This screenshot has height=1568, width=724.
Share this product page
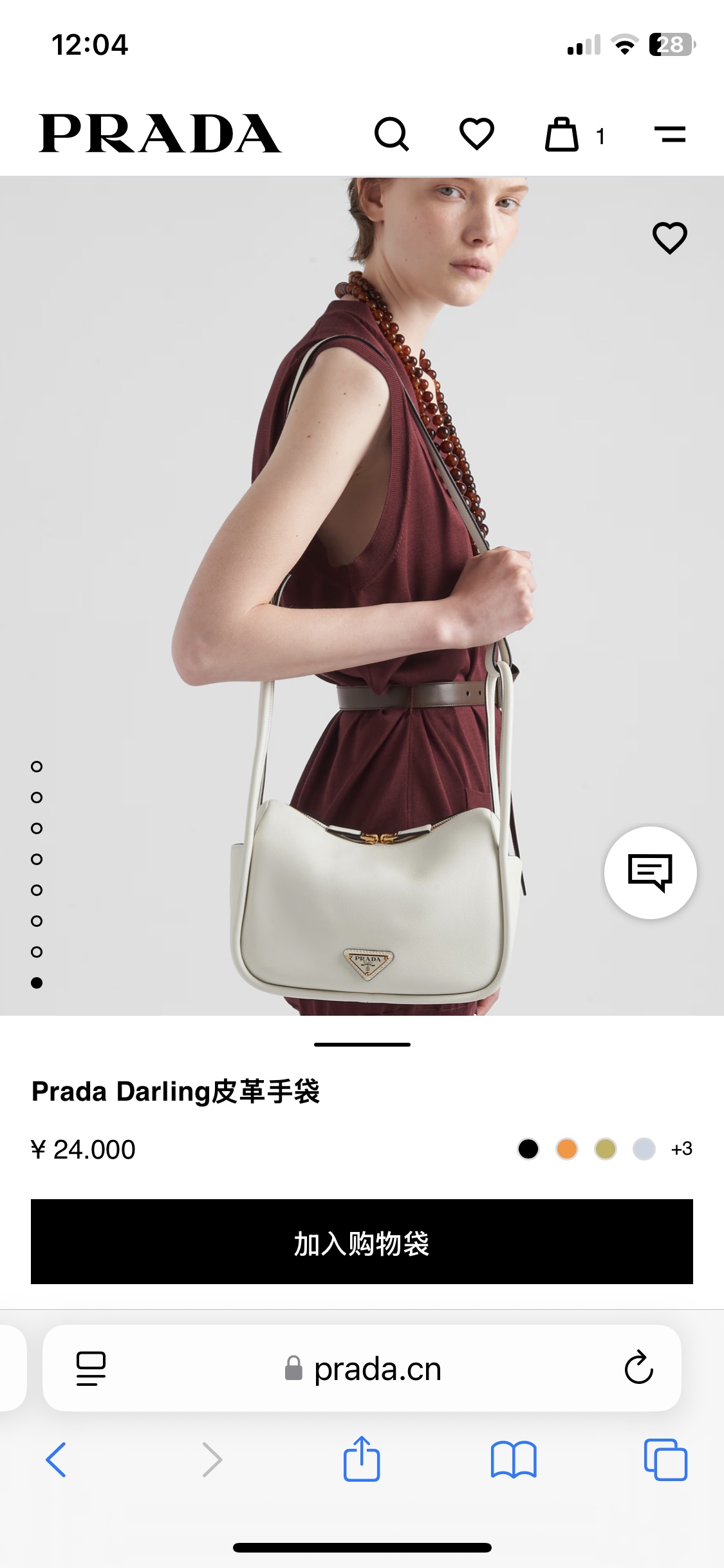tap(362, 1459)
